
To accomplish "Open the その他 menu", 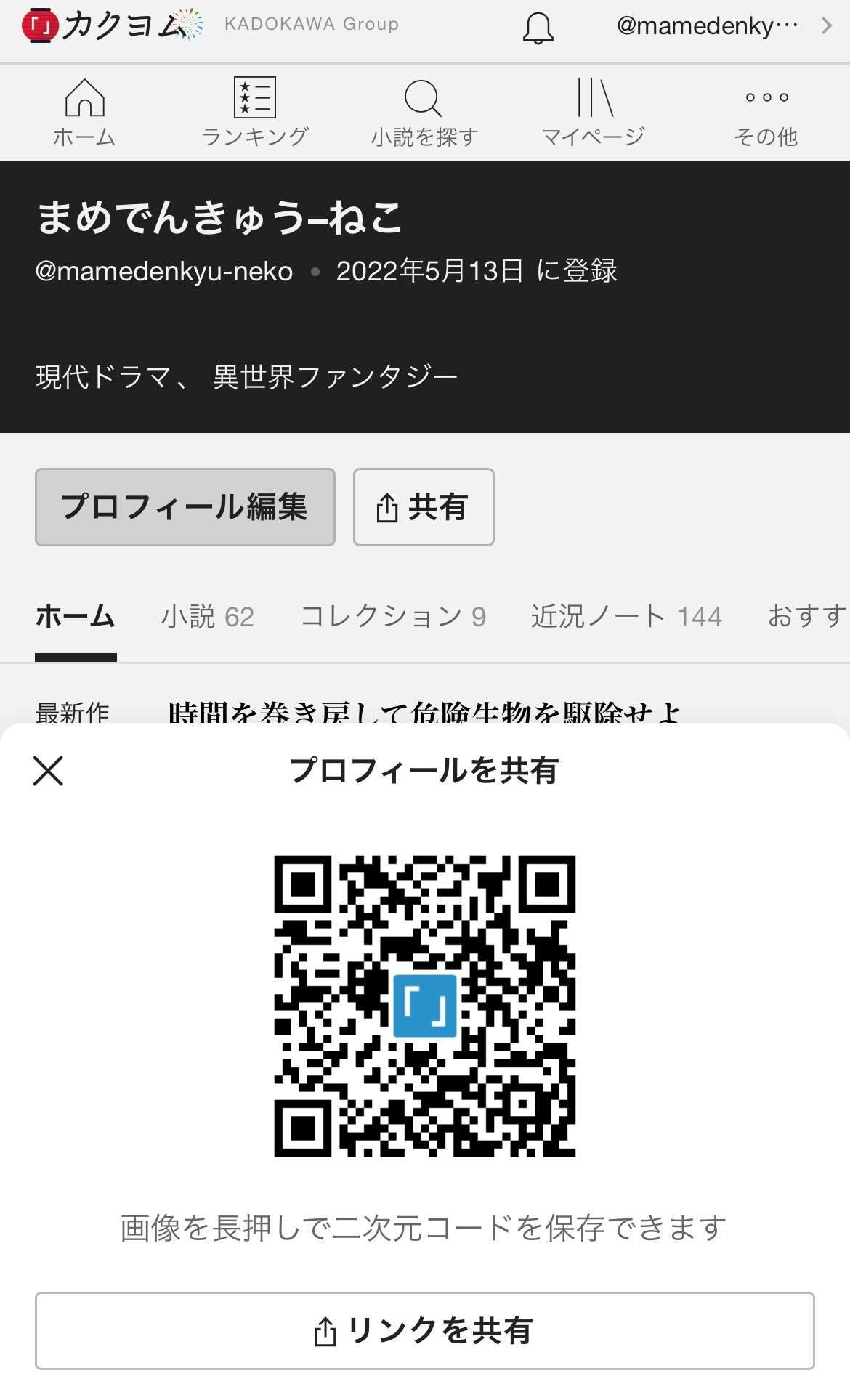I will (766, 113).
